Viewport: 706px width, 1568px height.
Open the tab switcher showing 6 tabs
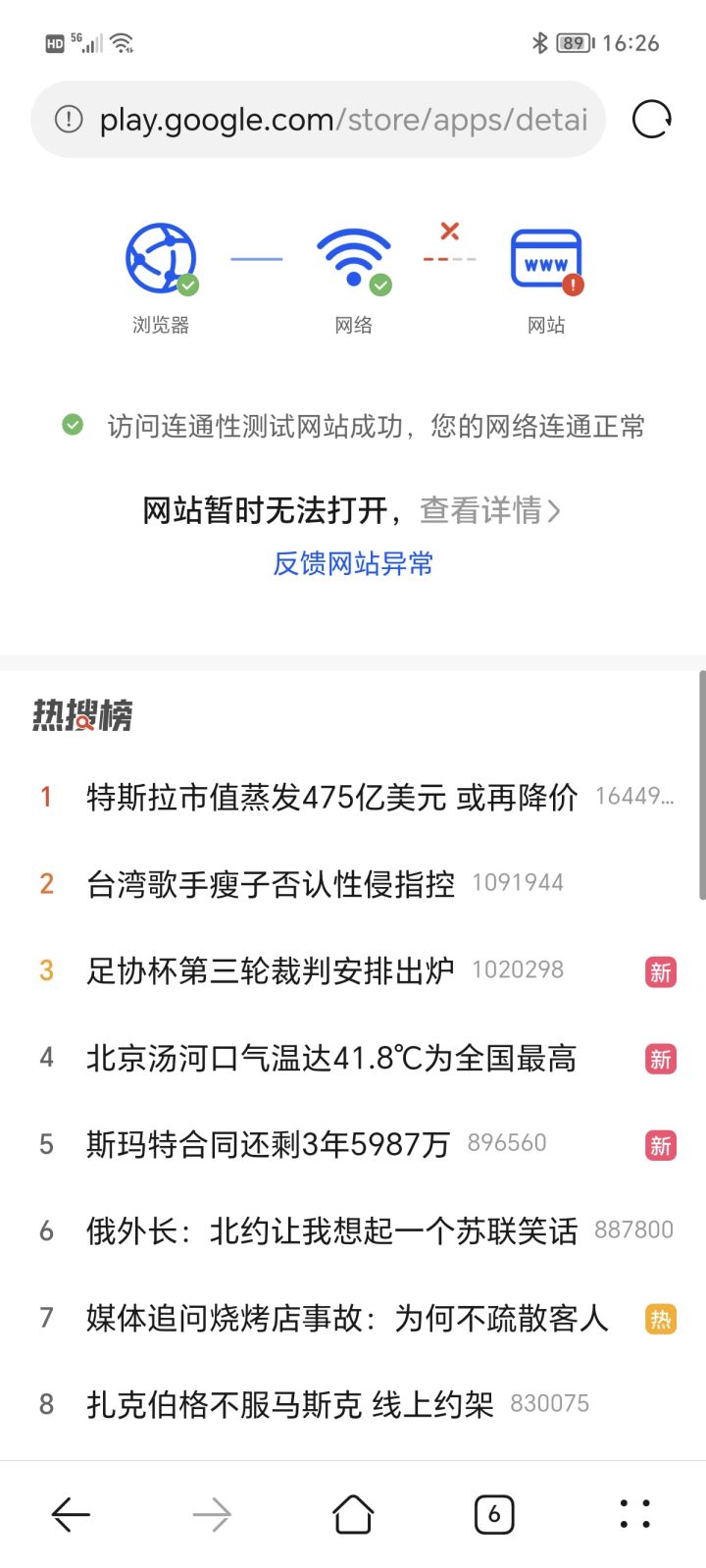pyautogui.click(x=494, y=1515)
